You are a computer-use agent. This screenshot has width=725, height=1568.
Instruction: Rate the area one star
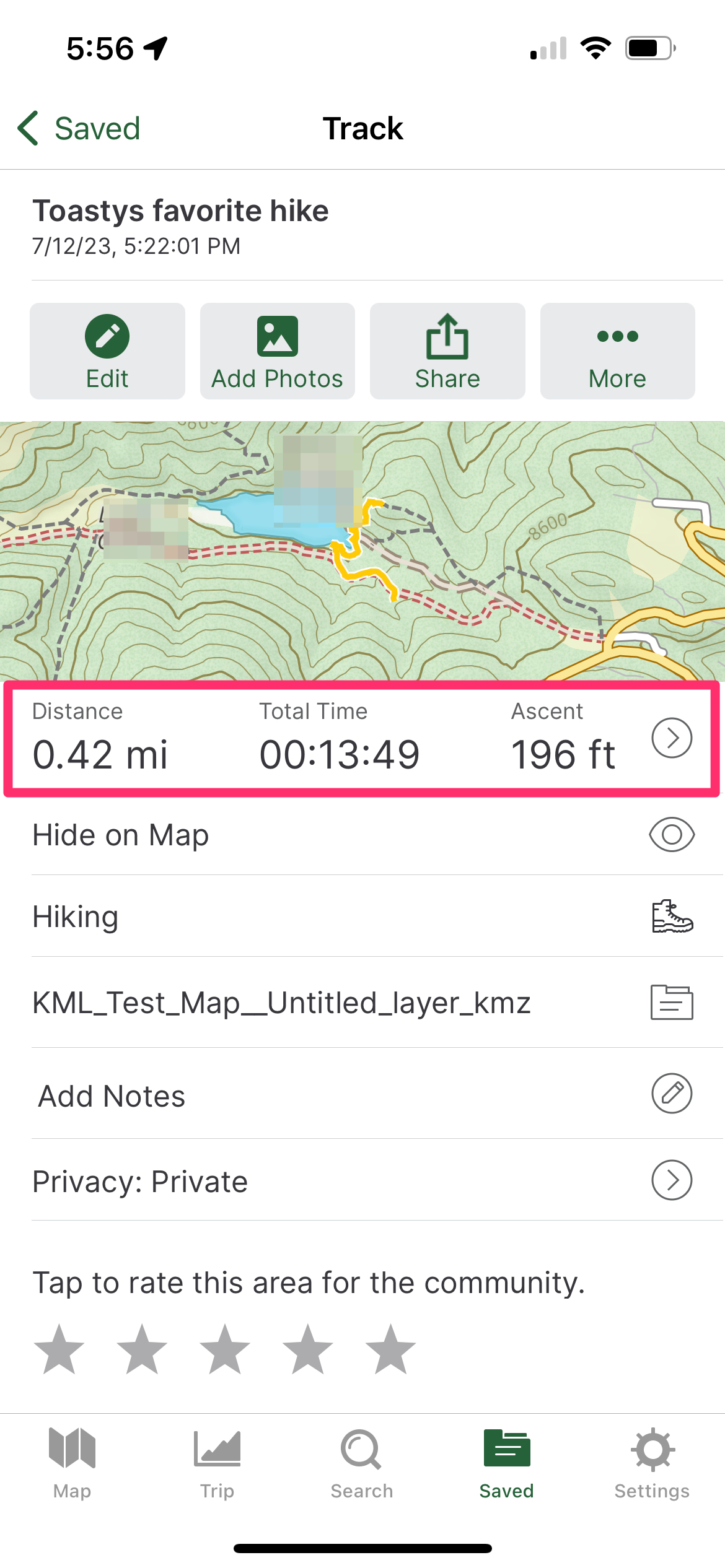pos(59,1350)
